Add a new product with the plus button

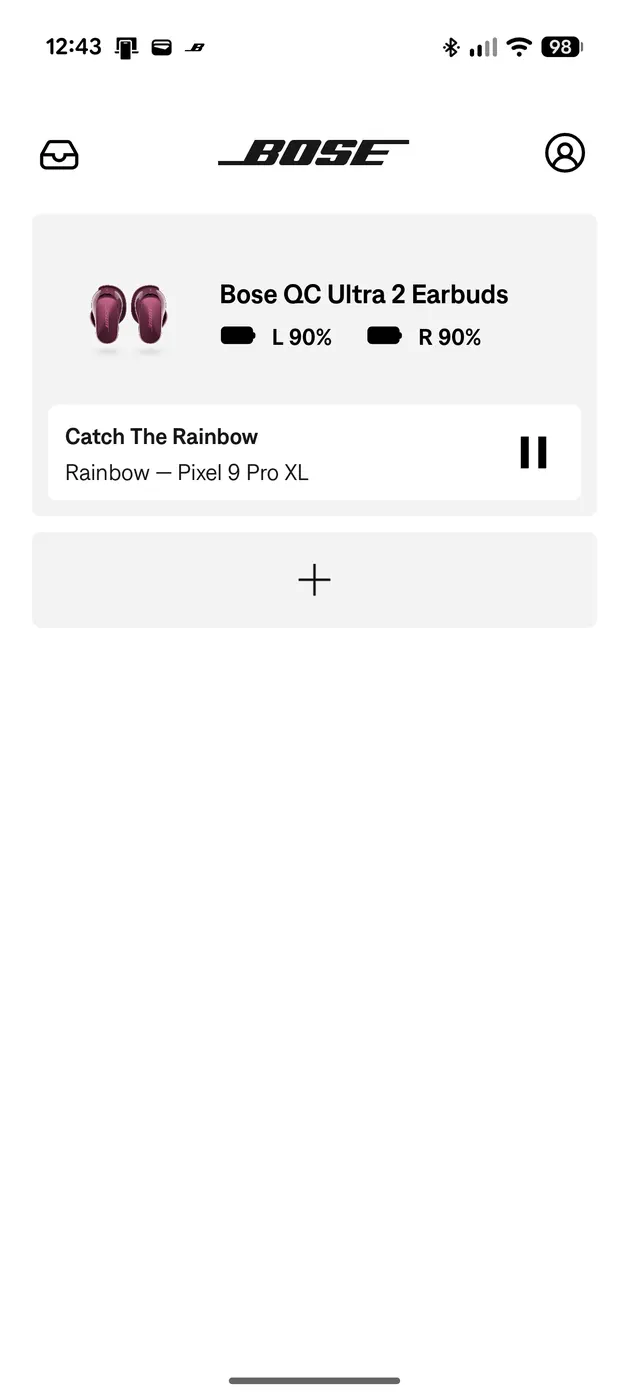point(314,580)
